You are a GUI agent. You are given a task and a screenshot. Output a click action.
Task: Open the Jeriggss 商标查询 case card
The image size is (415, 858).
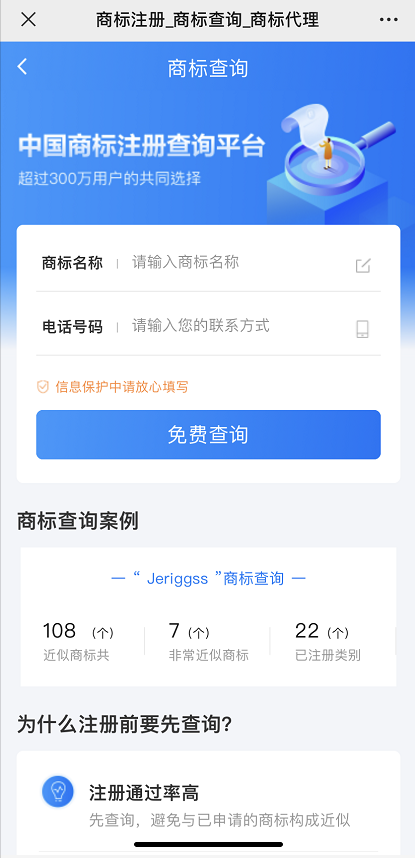click(x=208, y=617)
